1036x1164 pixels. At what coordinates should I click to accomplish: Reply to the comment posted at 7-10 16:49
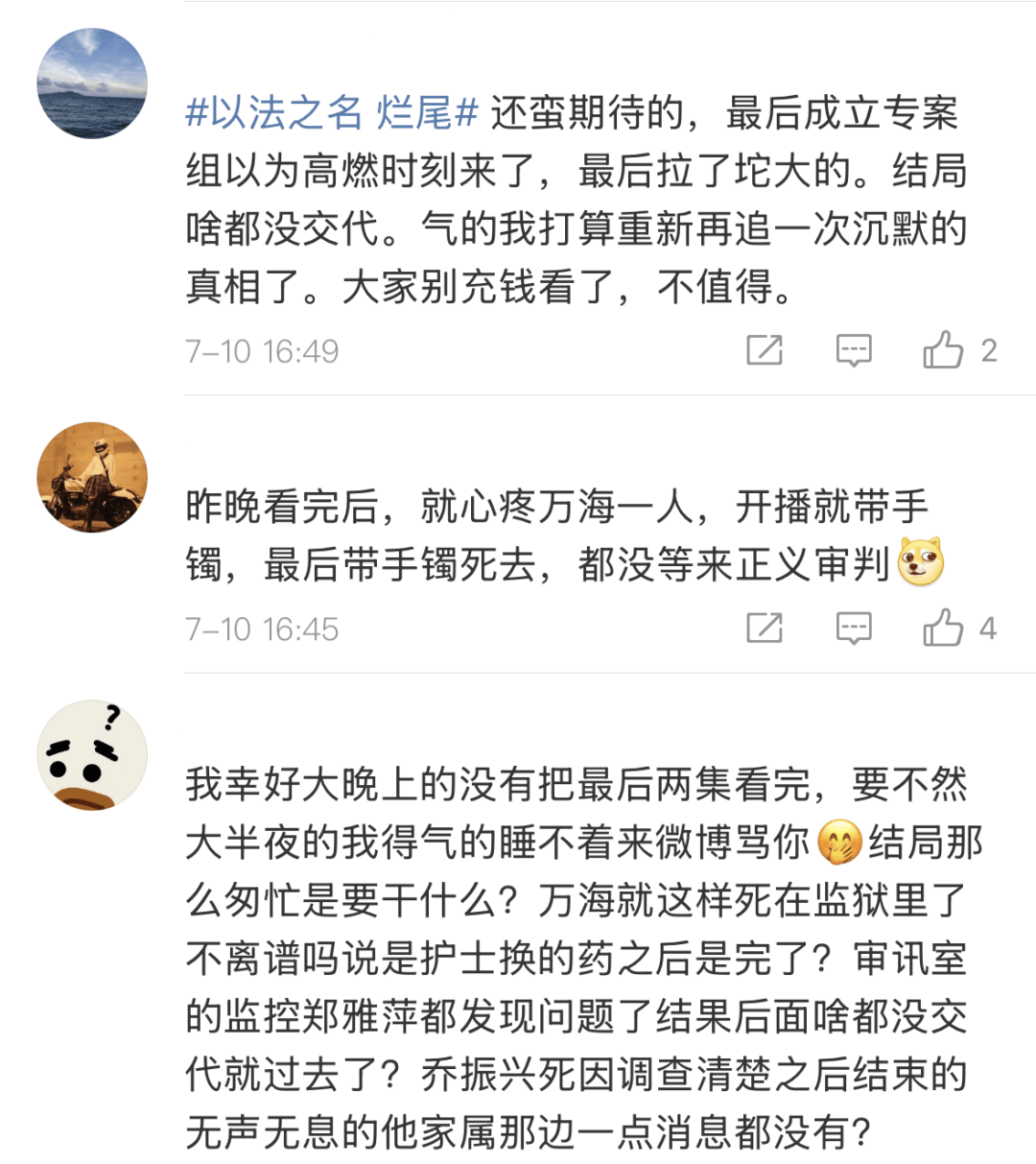coord(853,351)
